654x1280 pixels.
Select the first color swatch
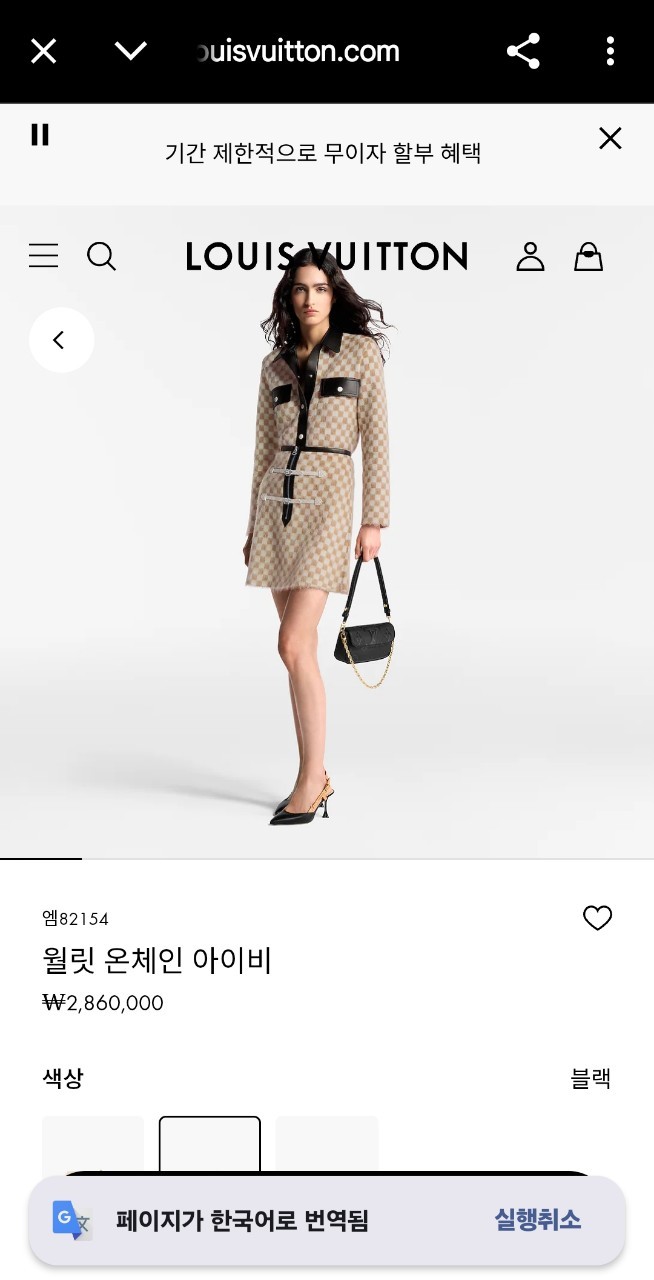[93, 1143]
